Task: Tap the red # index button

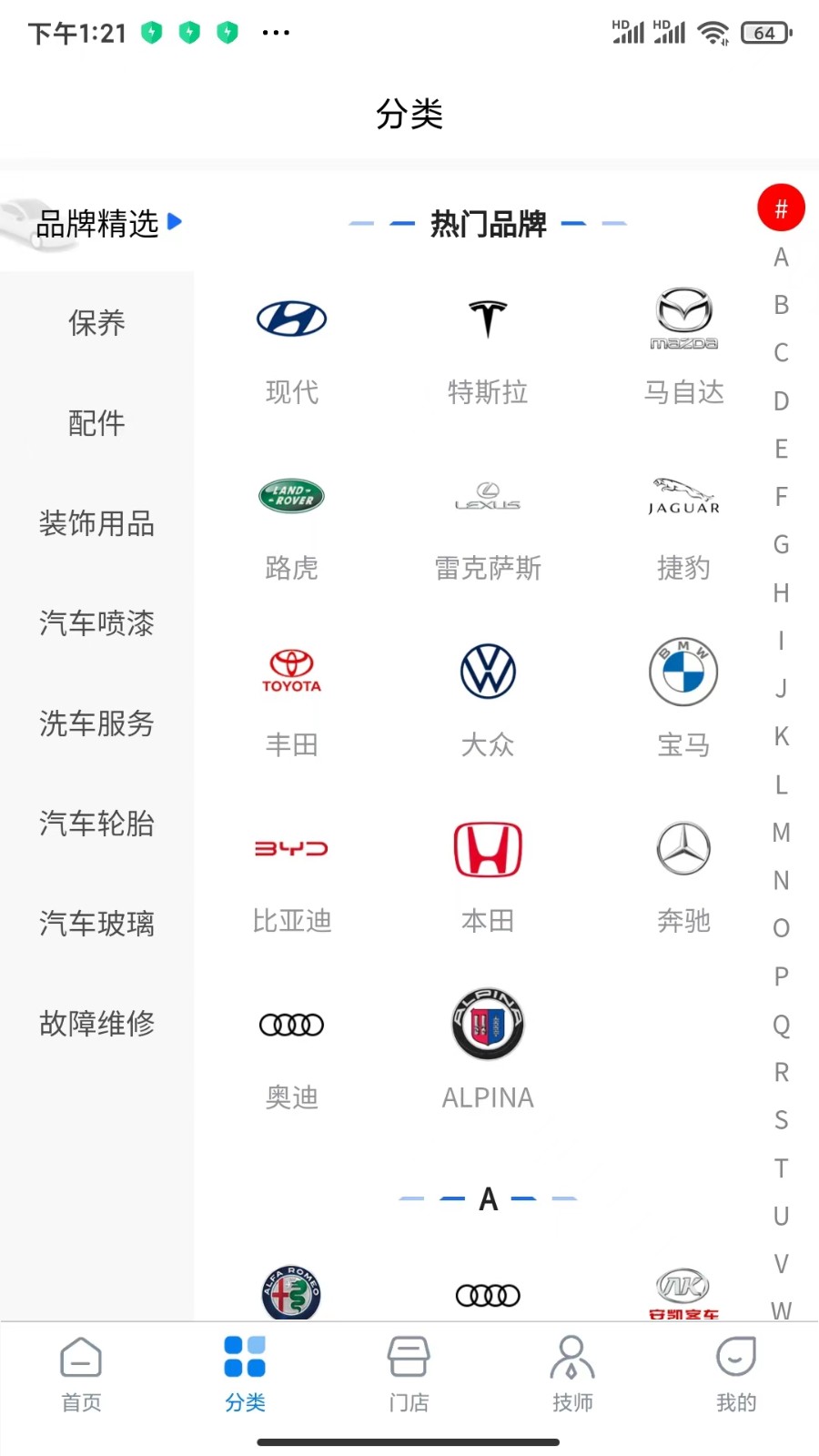Action: click(x=781, y=208)
